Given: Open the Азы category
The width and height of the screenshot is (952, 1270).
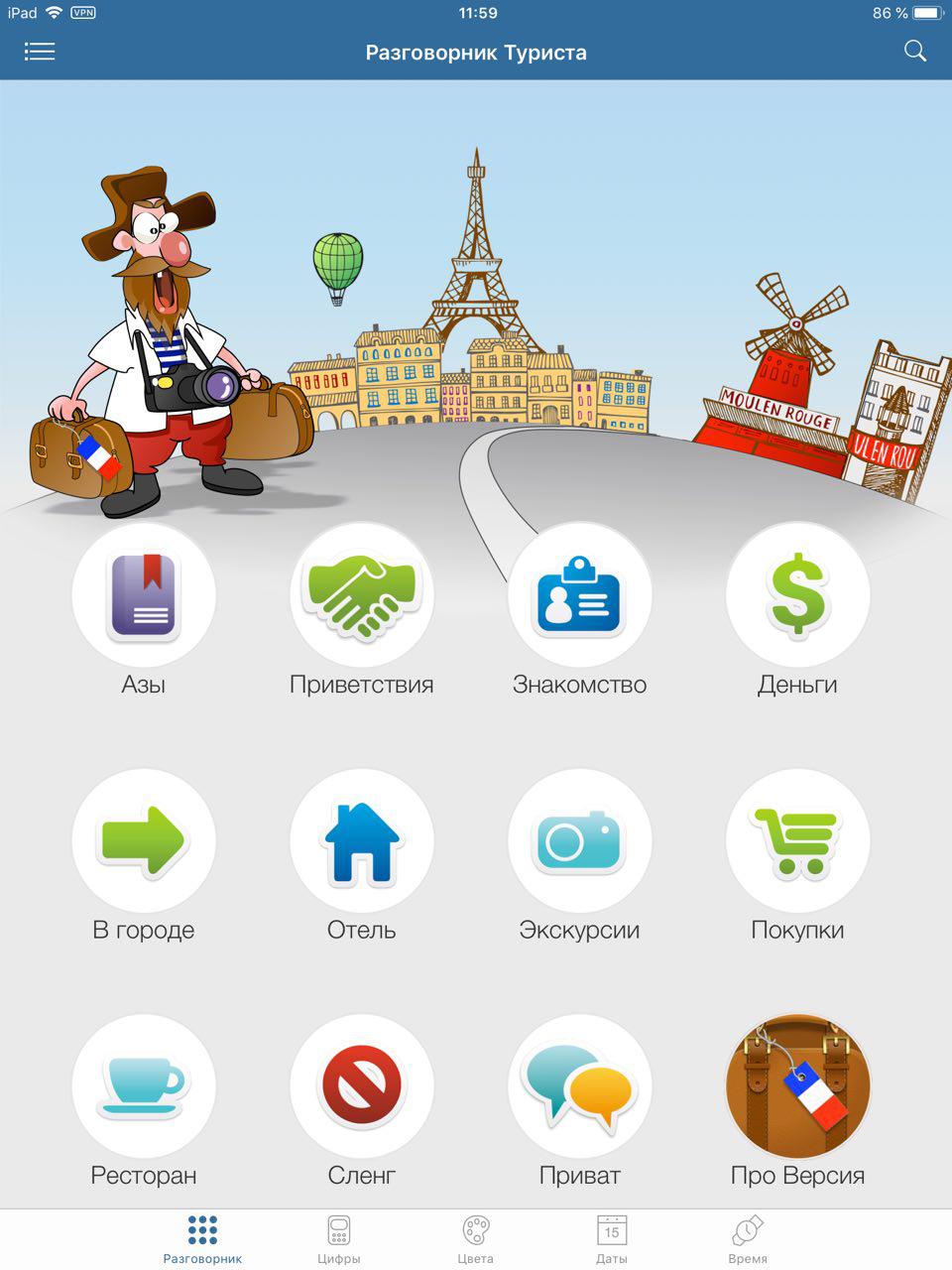Looking at the screenshot, I should [x=144, y=595].
